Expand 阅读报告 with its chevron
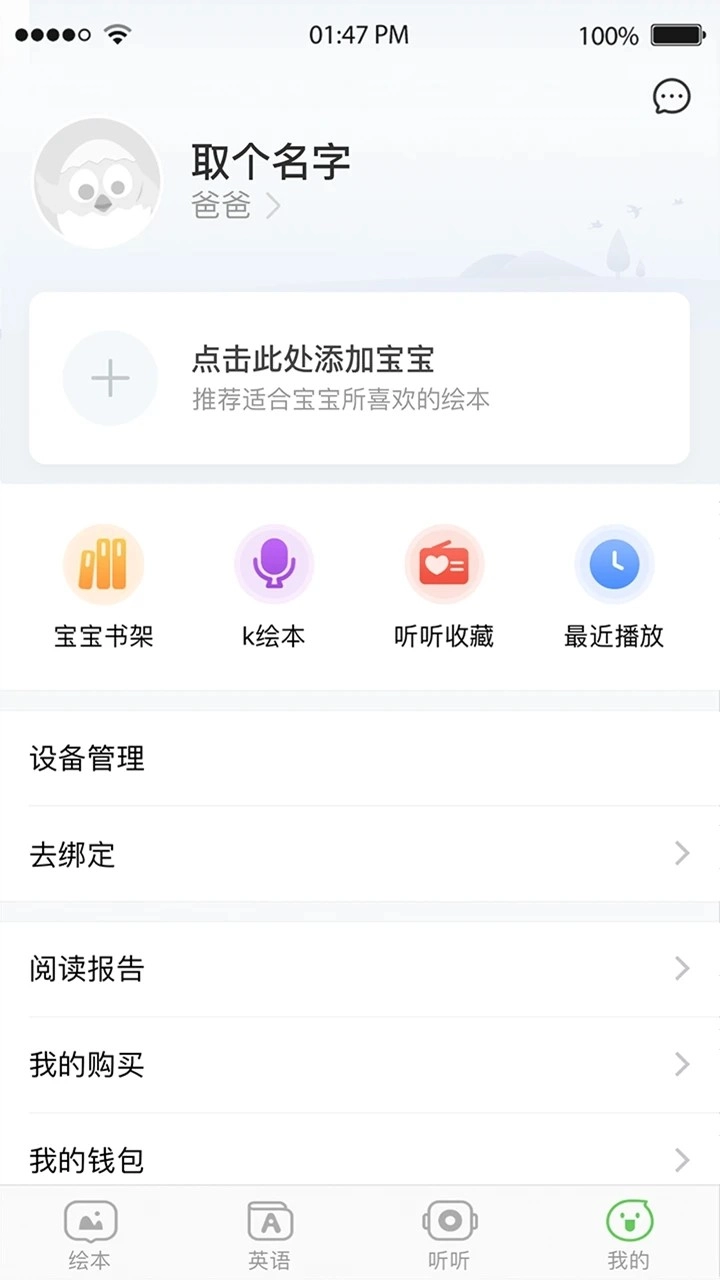The width and height of the screenshot is (720, 1280). click(683, 968)
